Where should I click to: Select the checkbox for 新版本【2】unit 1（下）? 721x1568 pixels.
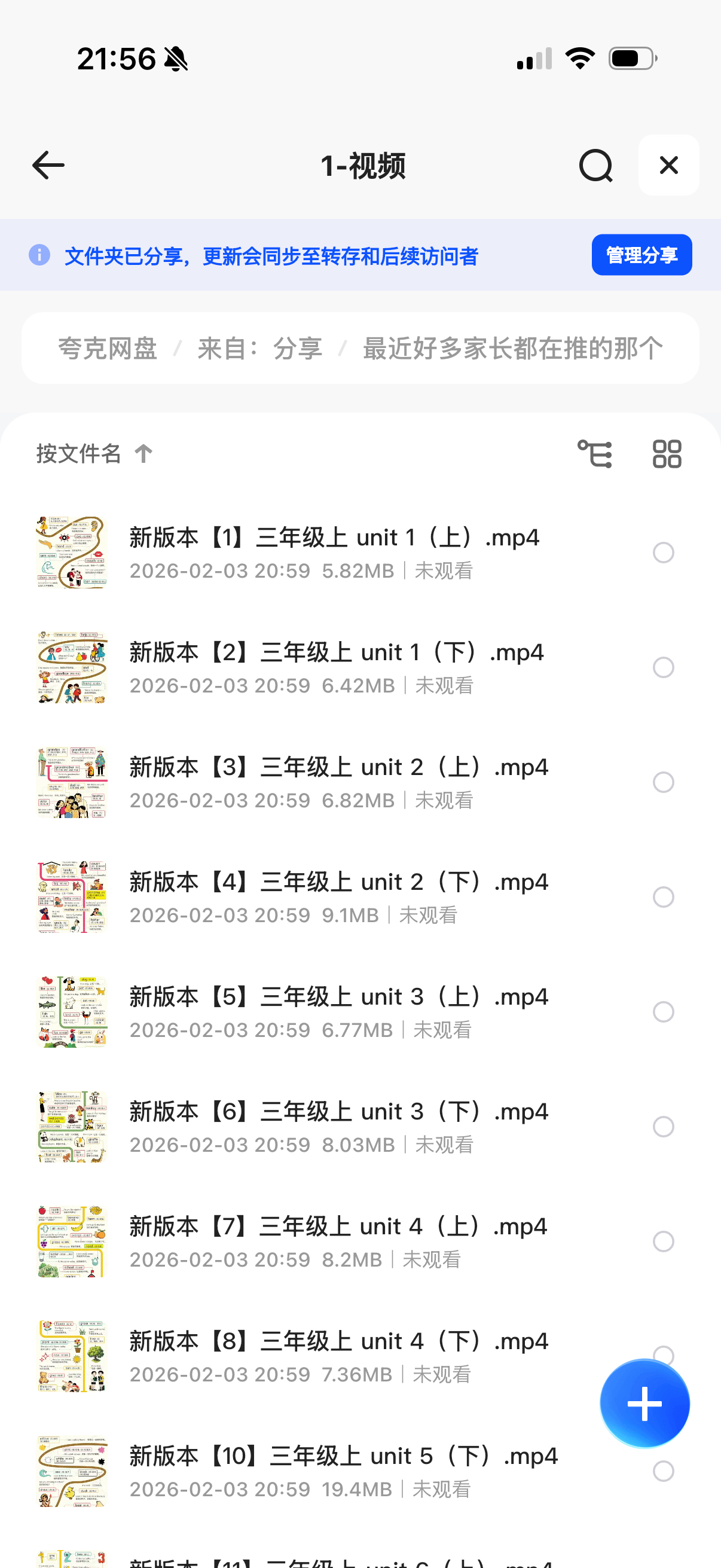[x=663, y=667]
